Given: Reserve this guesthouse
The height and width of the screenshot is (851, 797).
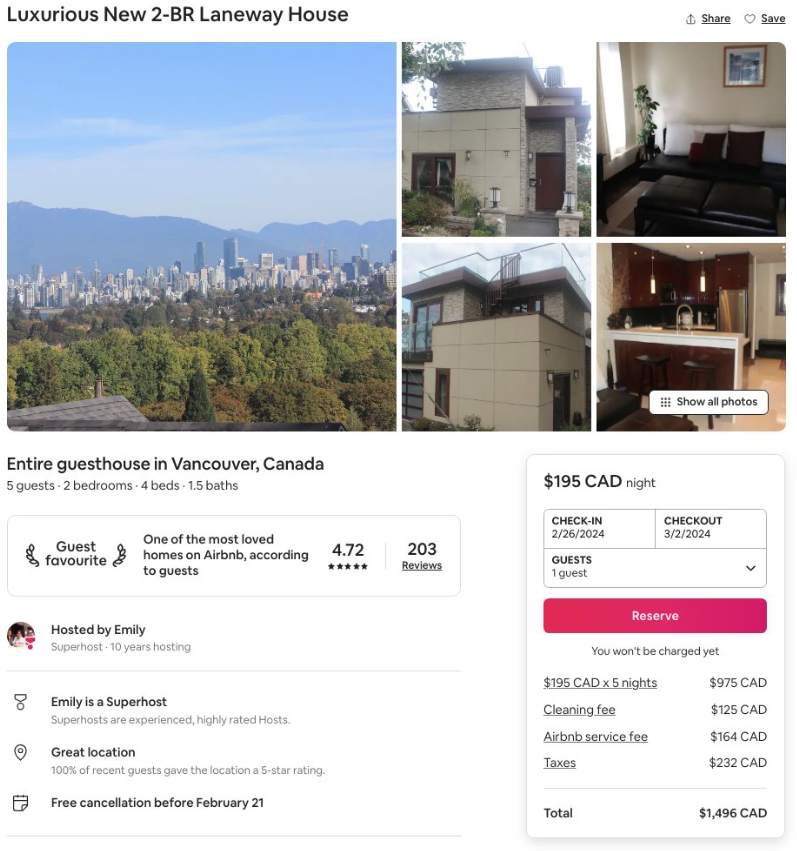Looking at the screenshot, I should coord(655,616).
